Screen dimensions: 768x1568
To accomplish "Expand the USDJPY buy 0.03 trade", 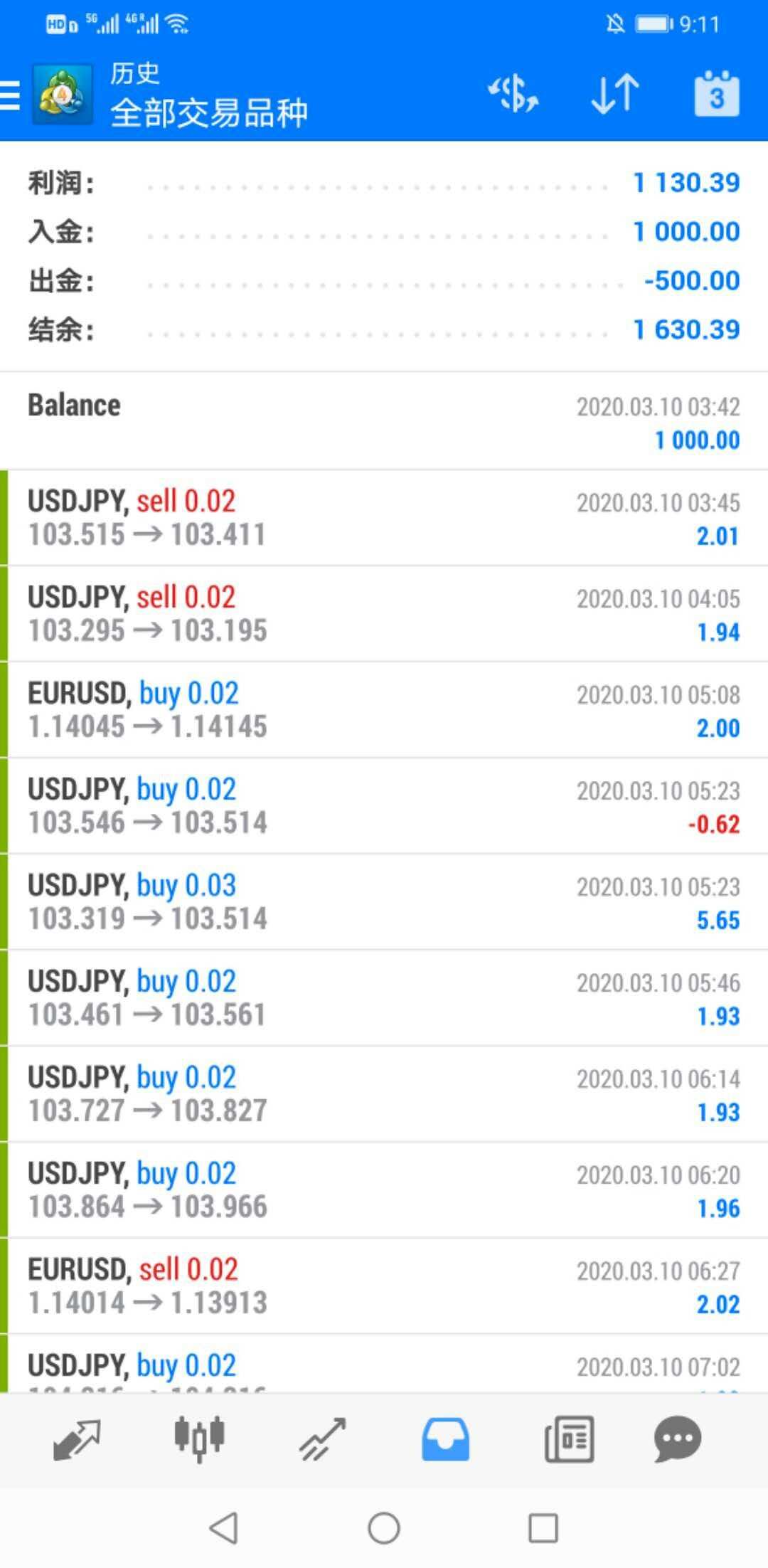I will point(384,902).
